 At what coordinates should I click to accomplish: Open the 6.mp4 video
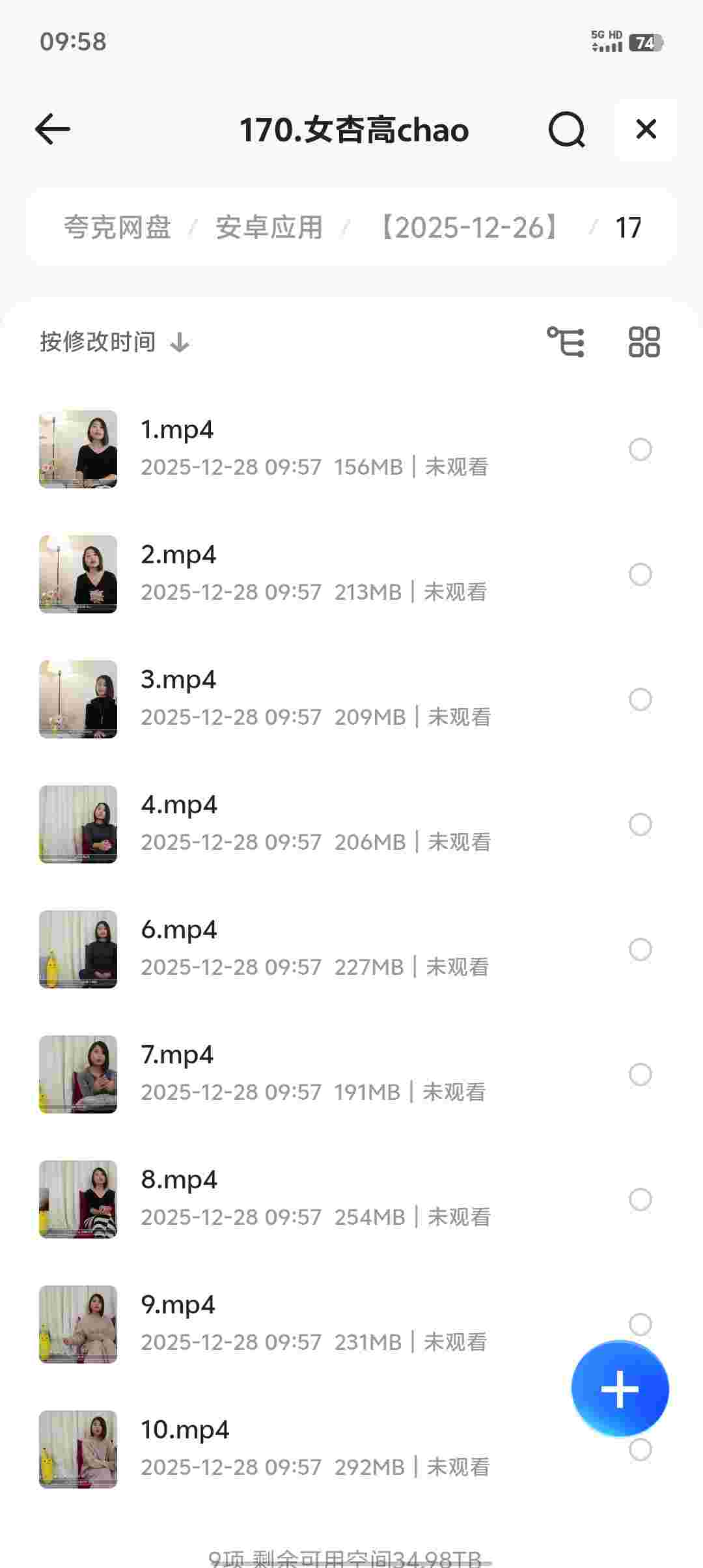(178, 931)
